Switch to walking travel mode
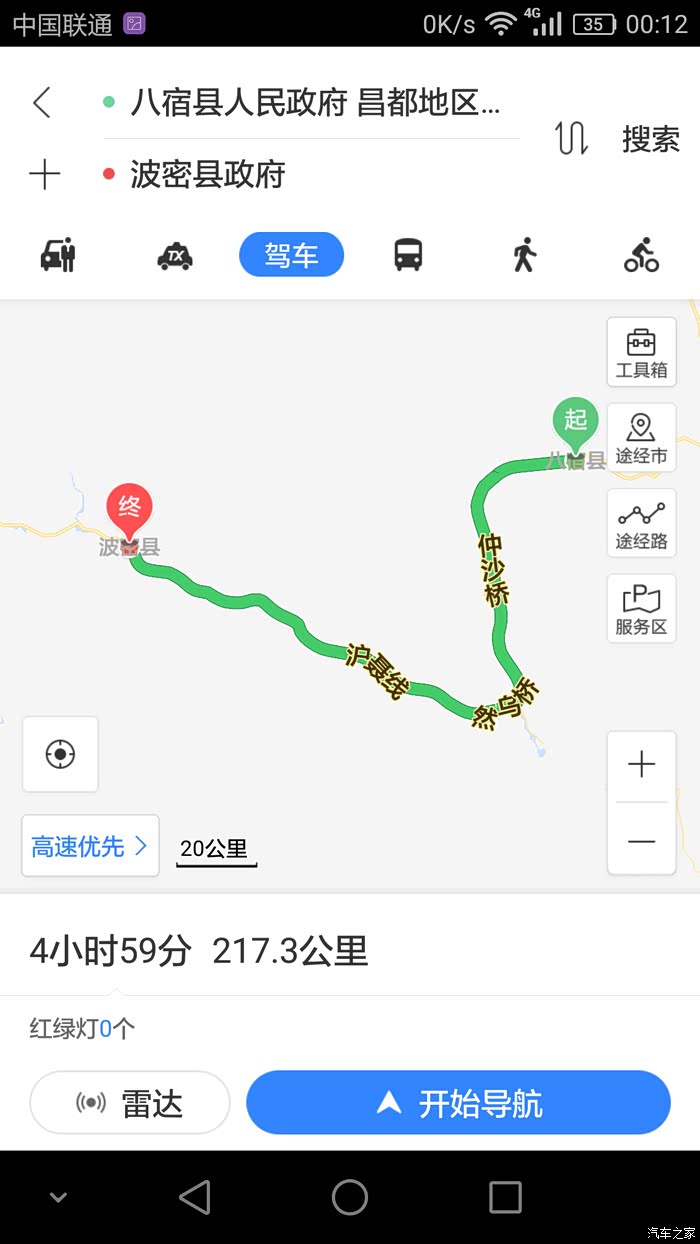 click(524, 255)
